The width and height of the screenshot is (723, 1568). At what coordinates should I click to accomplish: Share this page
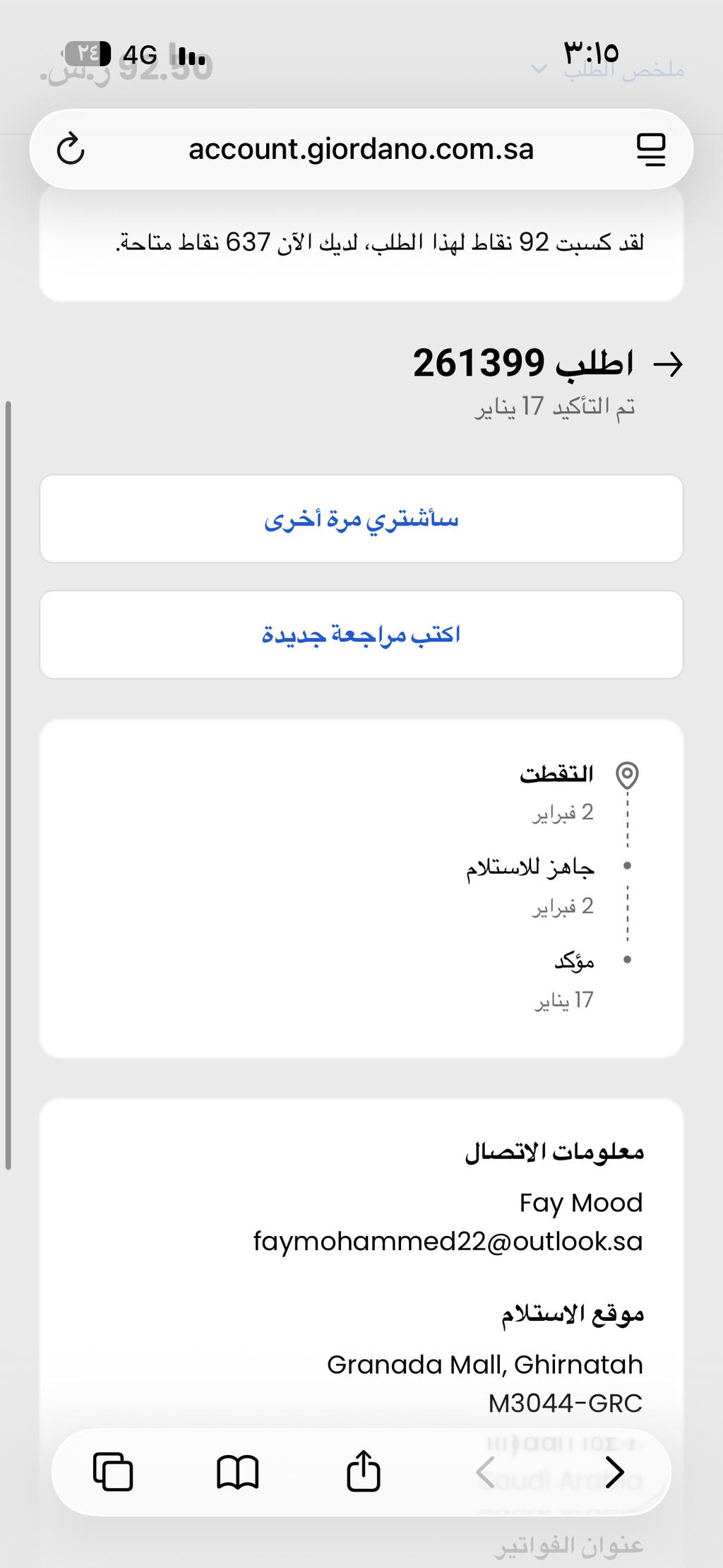click(x=364, y=1471)
